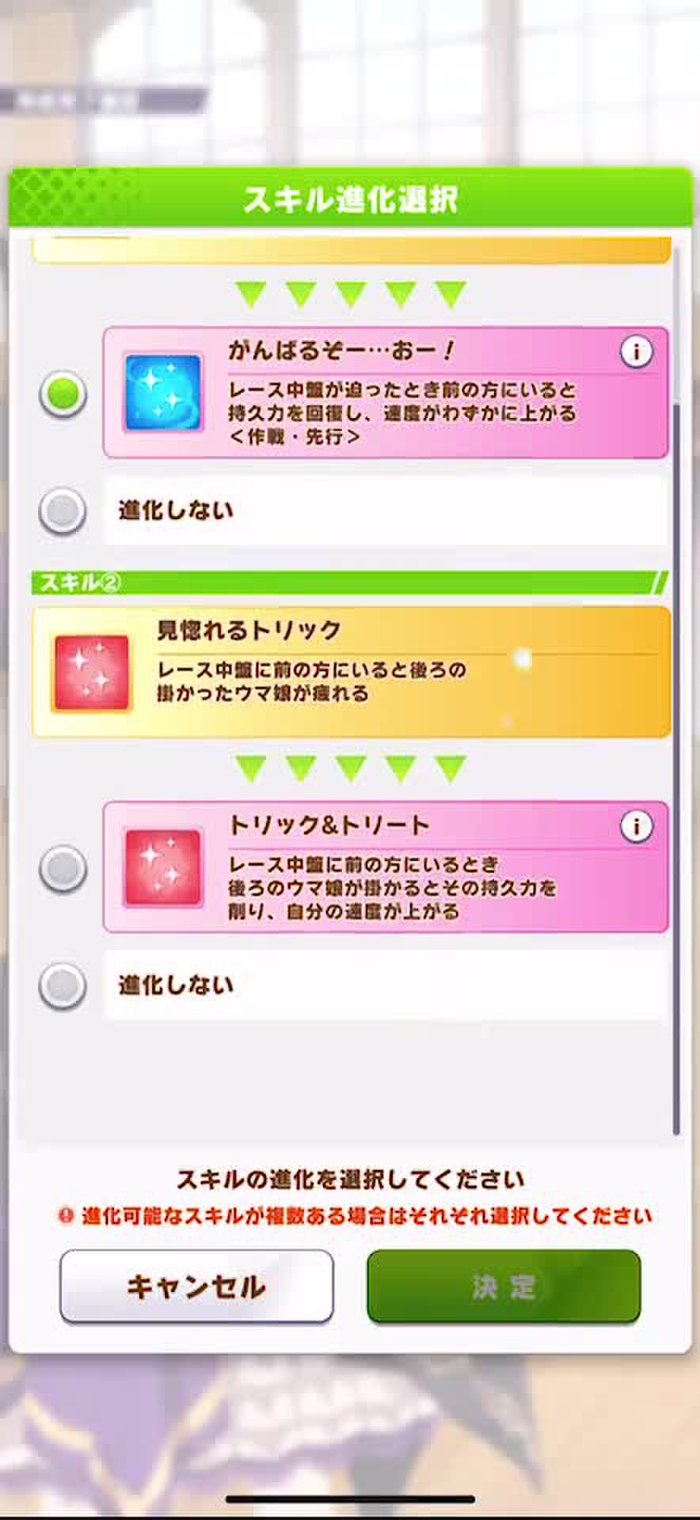Tap the キャンセル button
700x1520 pixels.
point(196,1286)
